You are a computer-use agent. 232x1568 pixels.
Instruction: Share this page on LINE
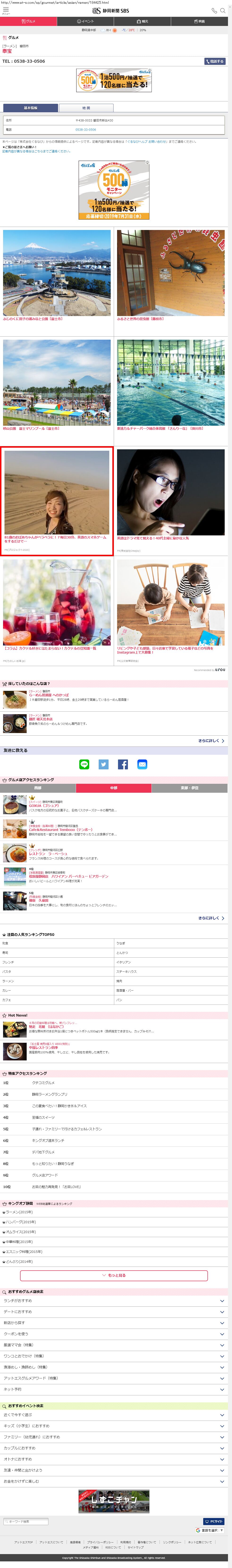pyautogui.click(x=84, y=764)
